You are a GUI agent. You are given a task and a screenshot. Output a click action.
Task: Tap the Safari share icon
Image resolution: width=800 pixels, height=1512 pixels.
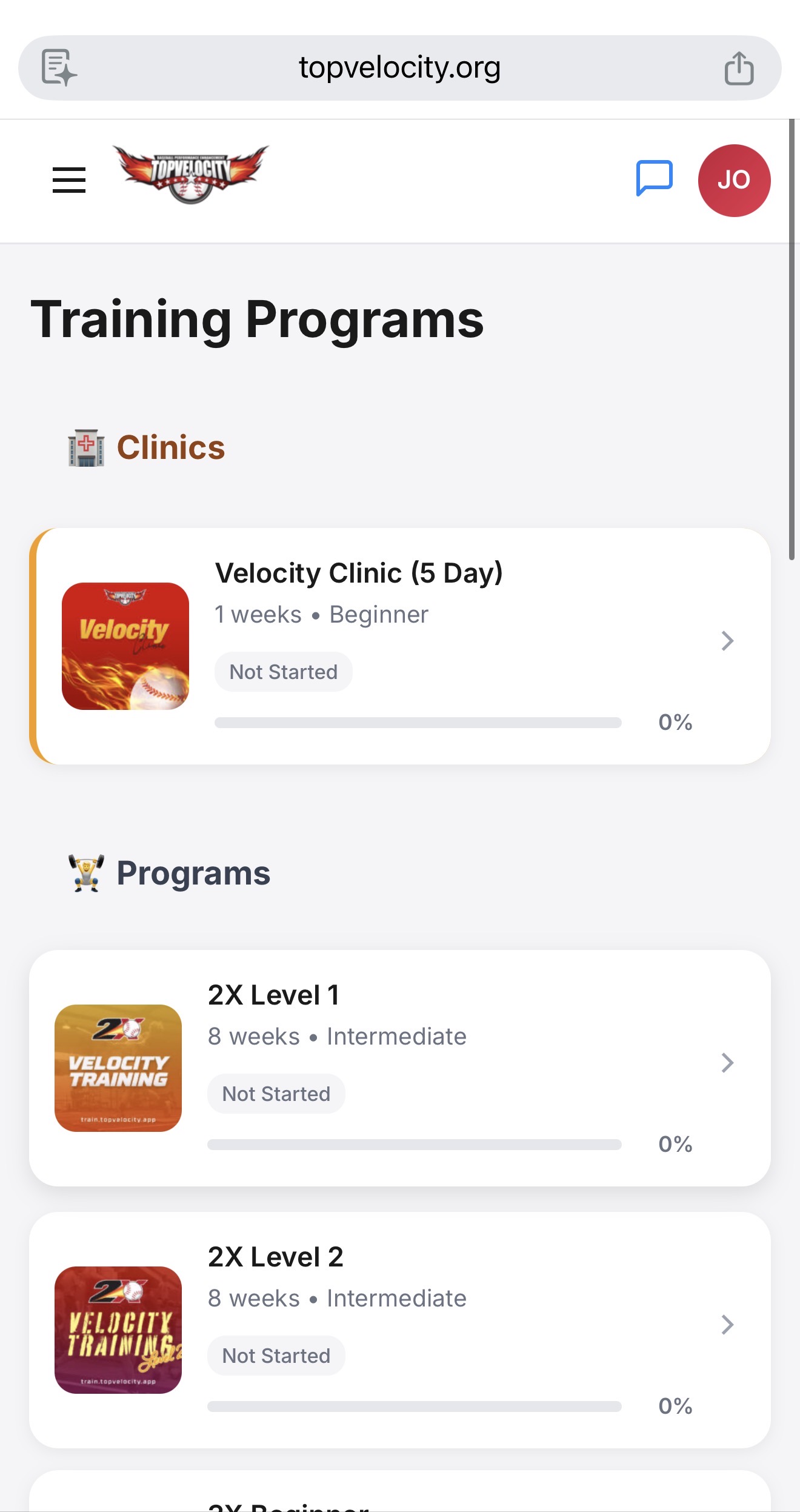(739, 67)
